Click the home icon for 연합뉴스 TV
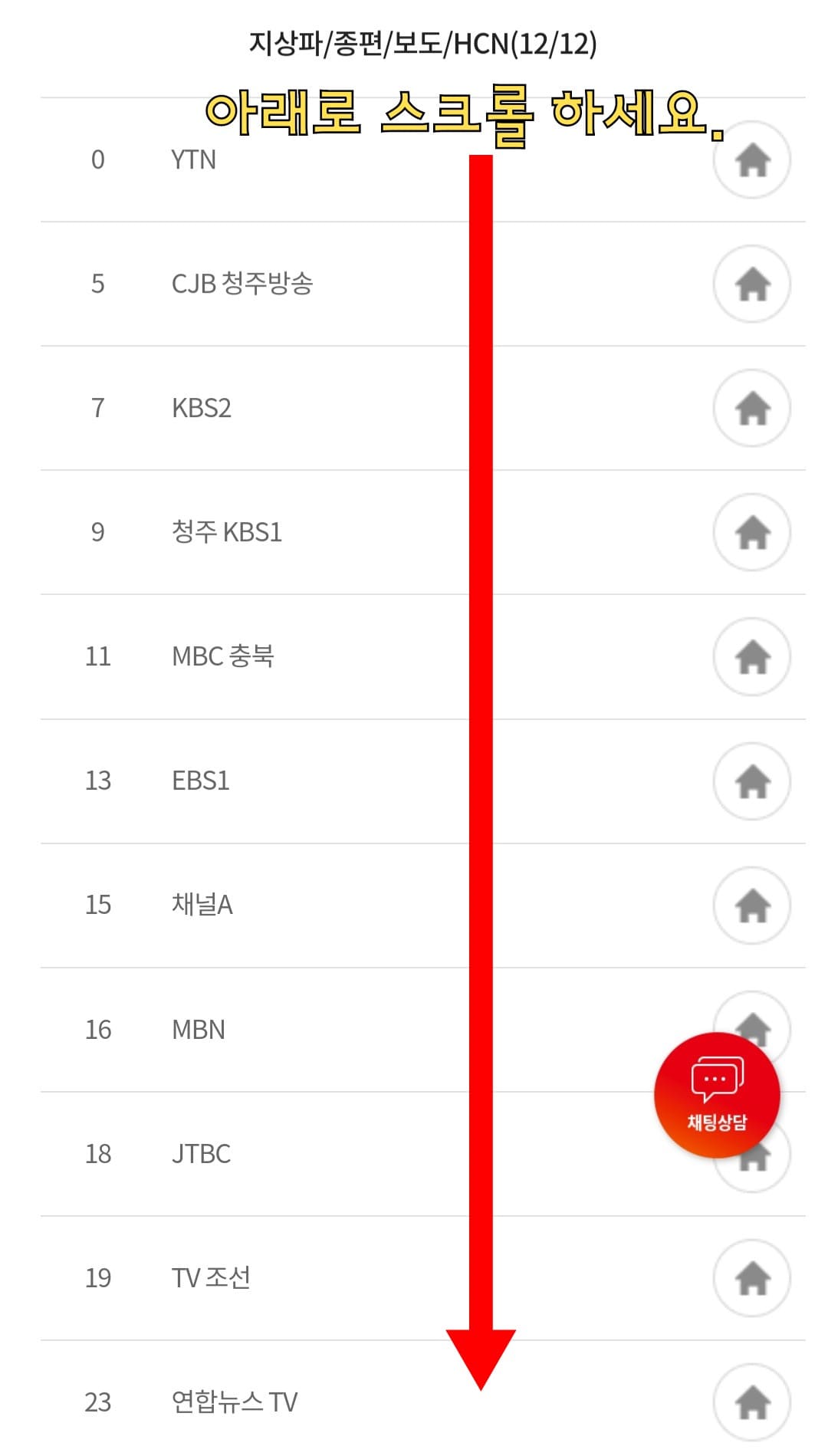The image size is (828, 1456). point(752,1402)
